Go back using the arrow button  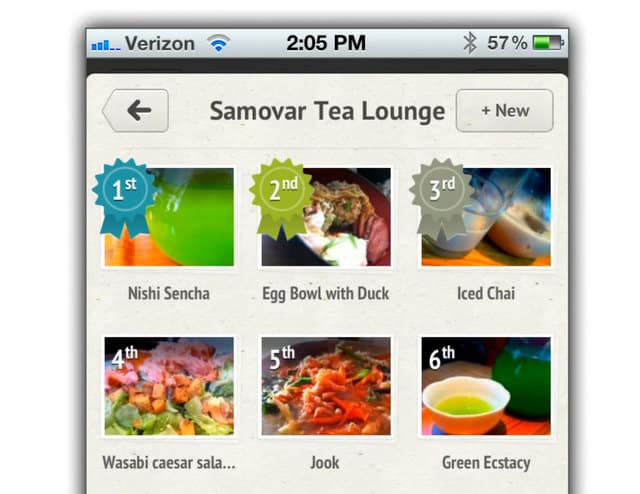136,111
